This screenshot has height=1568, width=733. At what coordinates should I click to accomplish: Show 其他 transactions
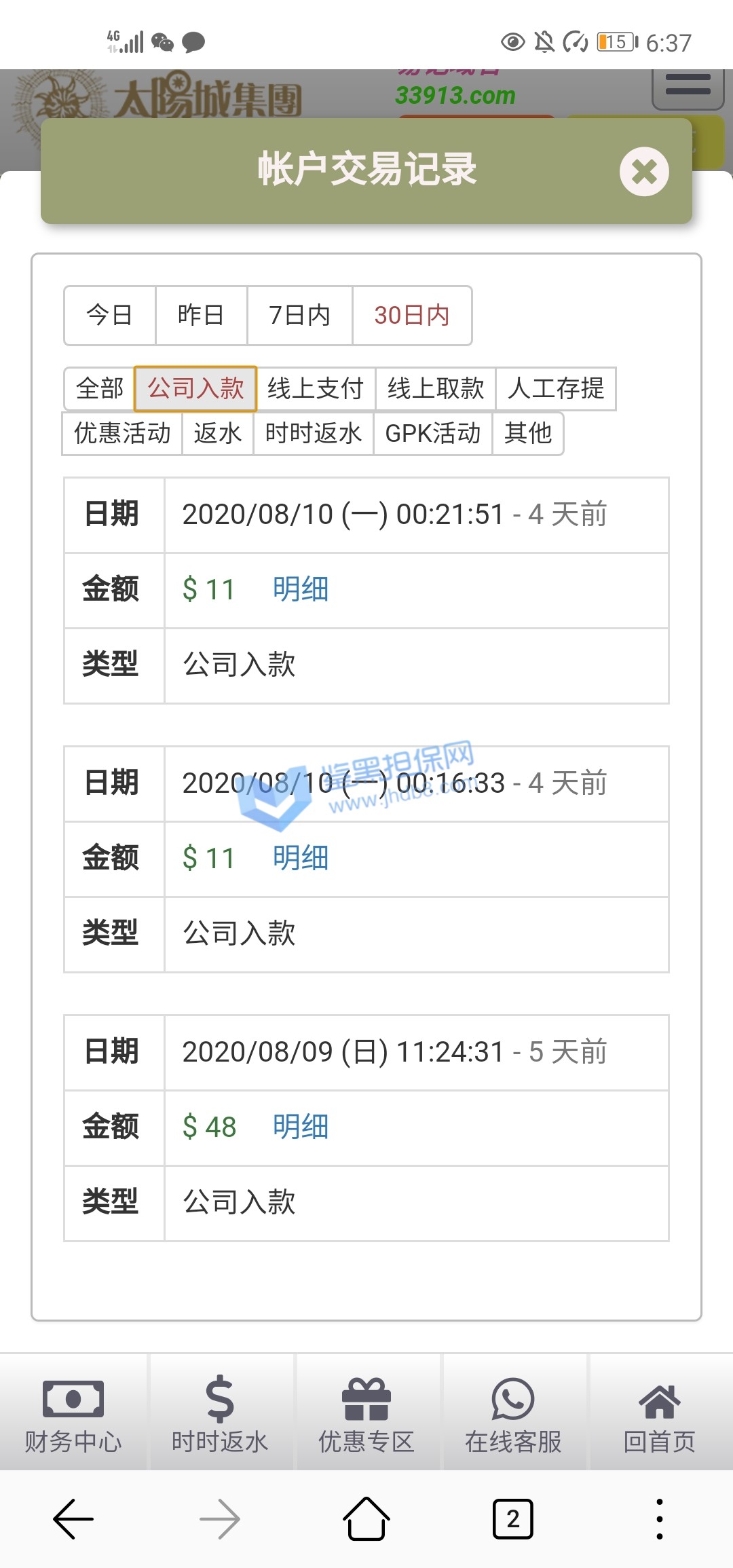(x=528, y=433)
